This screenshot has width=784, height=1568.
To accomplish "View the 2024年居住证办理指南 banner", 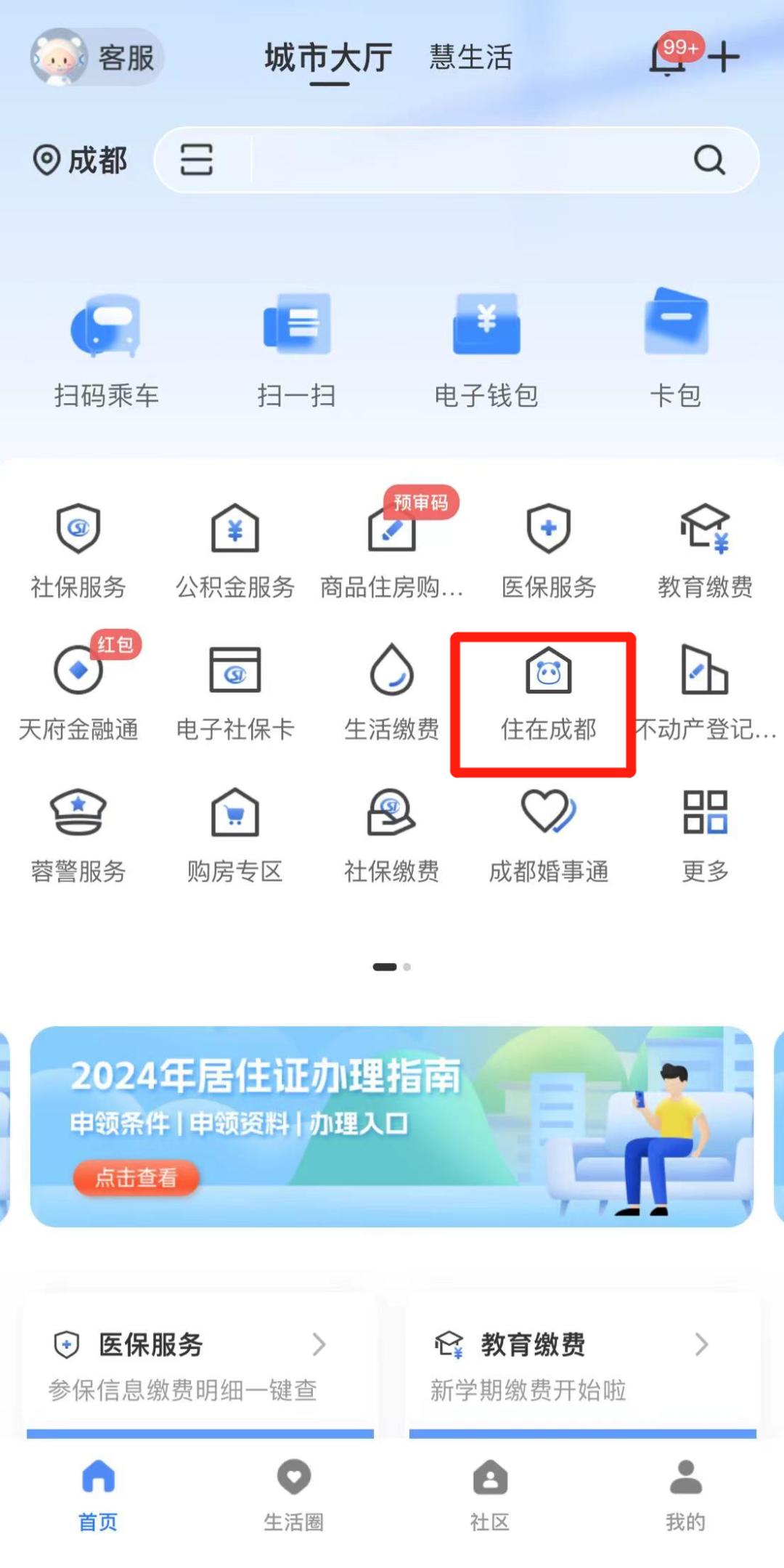I will pos(392,1126).
